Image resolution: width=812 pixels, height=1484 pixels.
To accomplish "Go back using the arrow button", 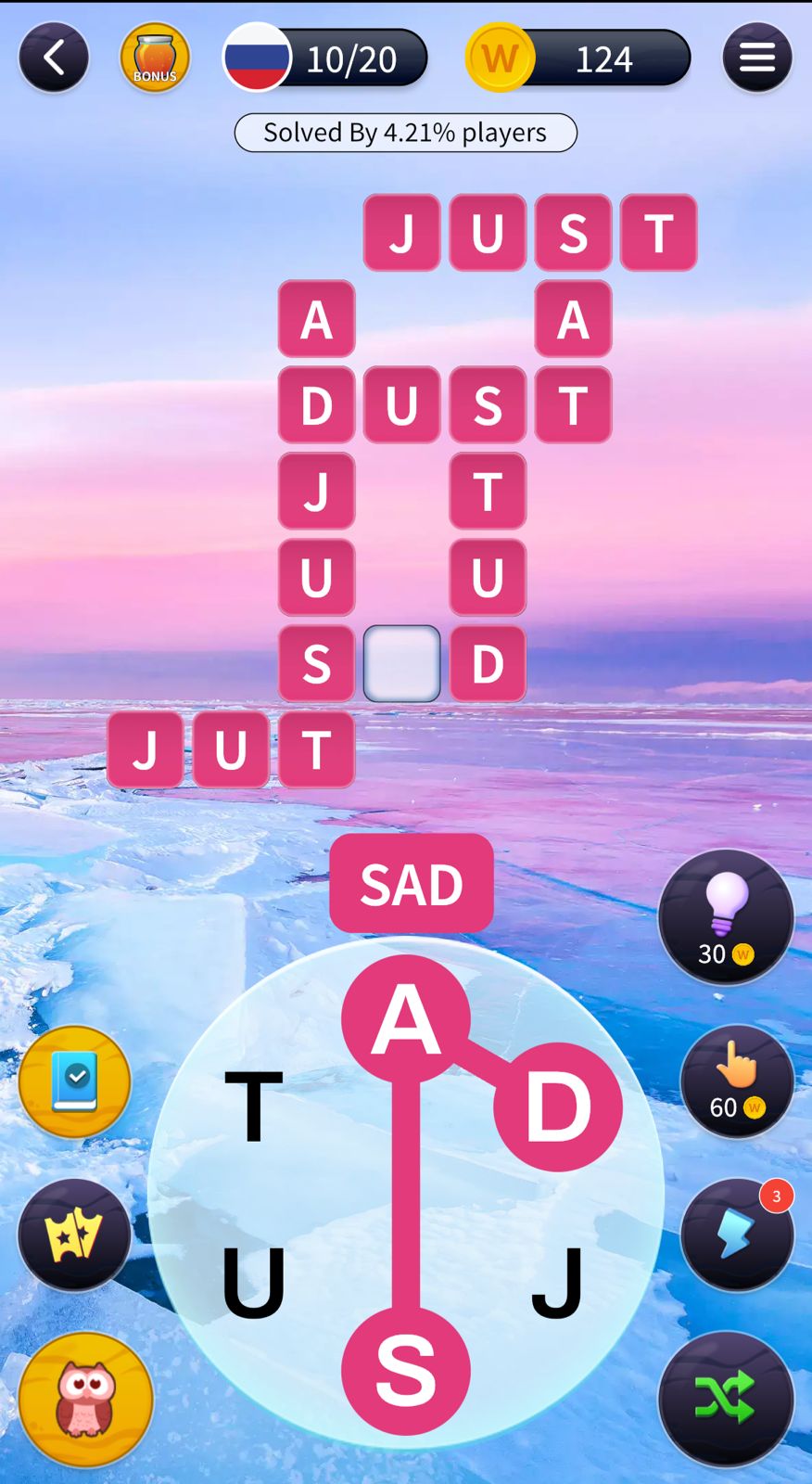I will [x=54, y=58].
